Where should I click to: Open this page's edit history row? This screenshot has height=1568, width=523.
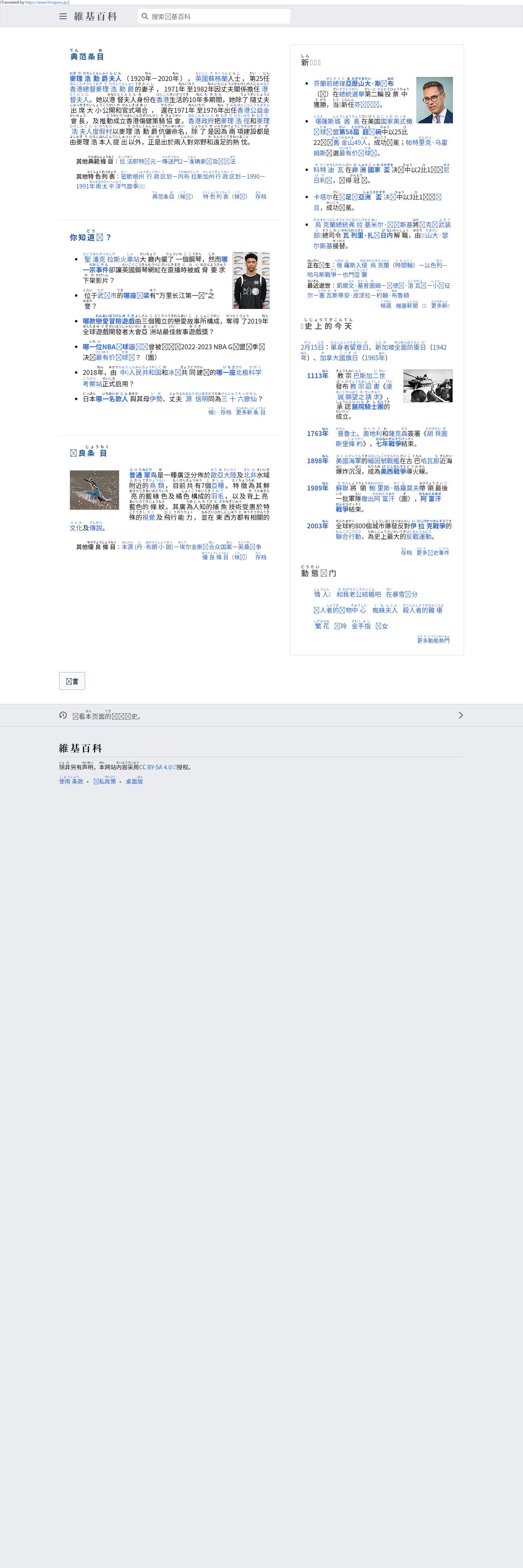pos(261,716)
